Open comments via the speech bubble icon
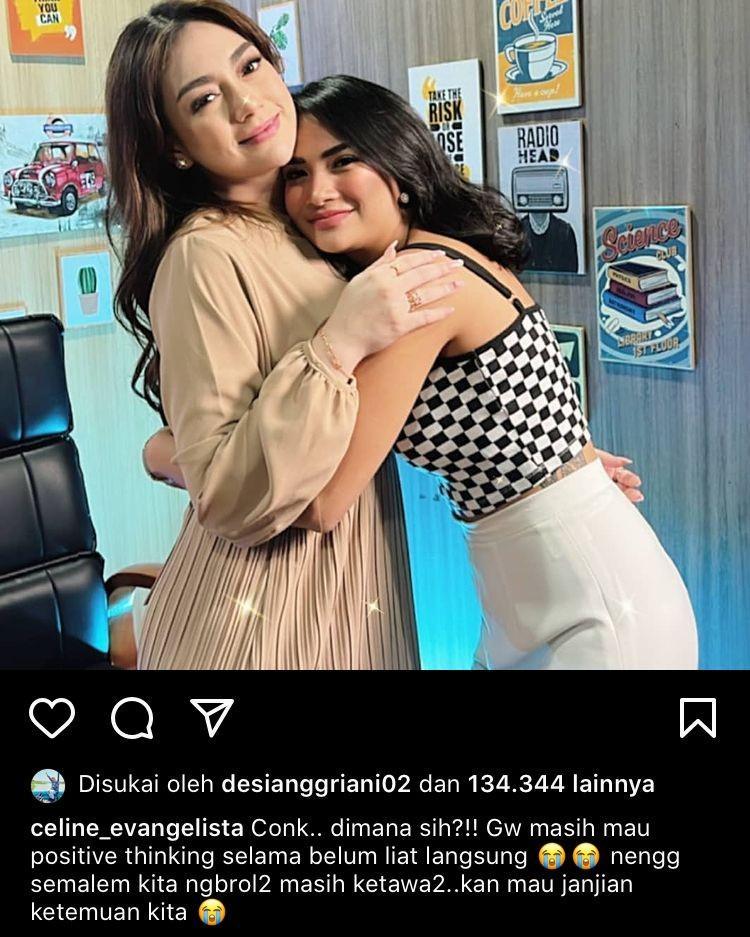This screenshot has width=750, height=937. (x=132, y=717)
